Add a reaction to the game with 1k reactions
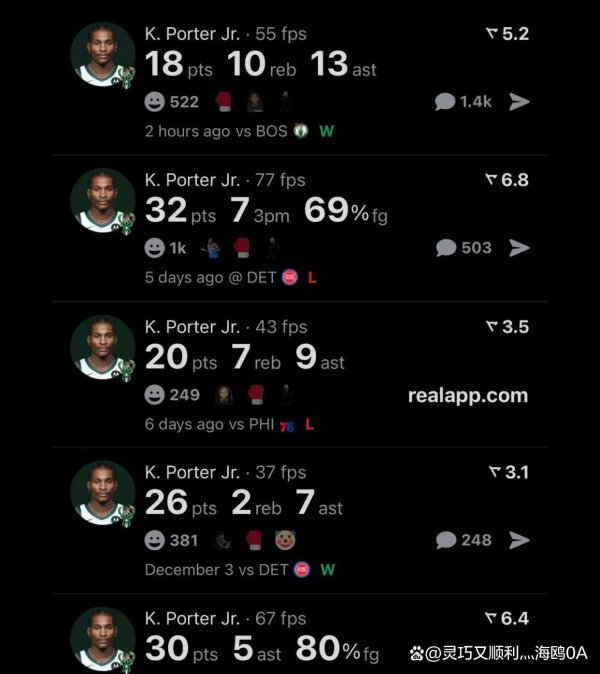Screen dimensions: 600x674 coord(155,248)
